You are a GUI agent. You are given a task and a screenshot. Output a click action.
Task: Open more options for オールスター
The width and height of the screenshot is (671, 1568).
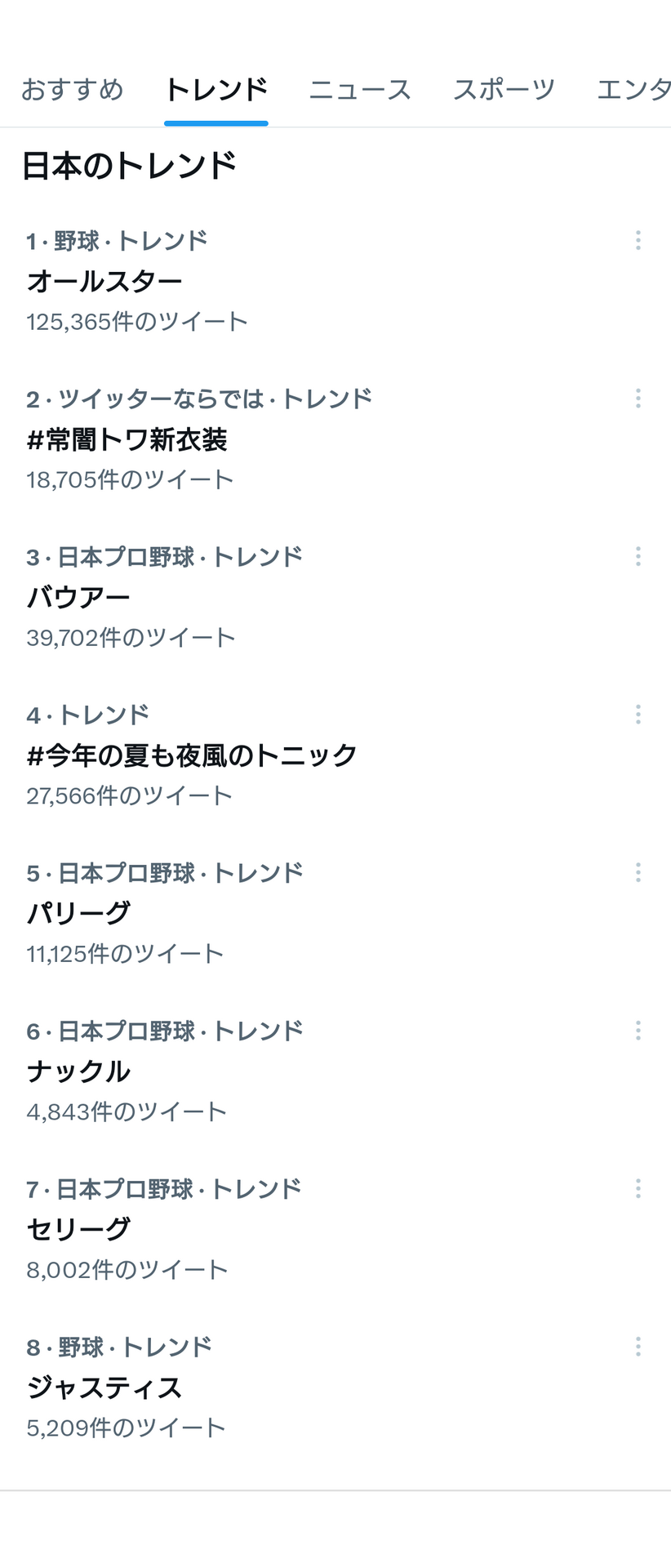[638, 240]
